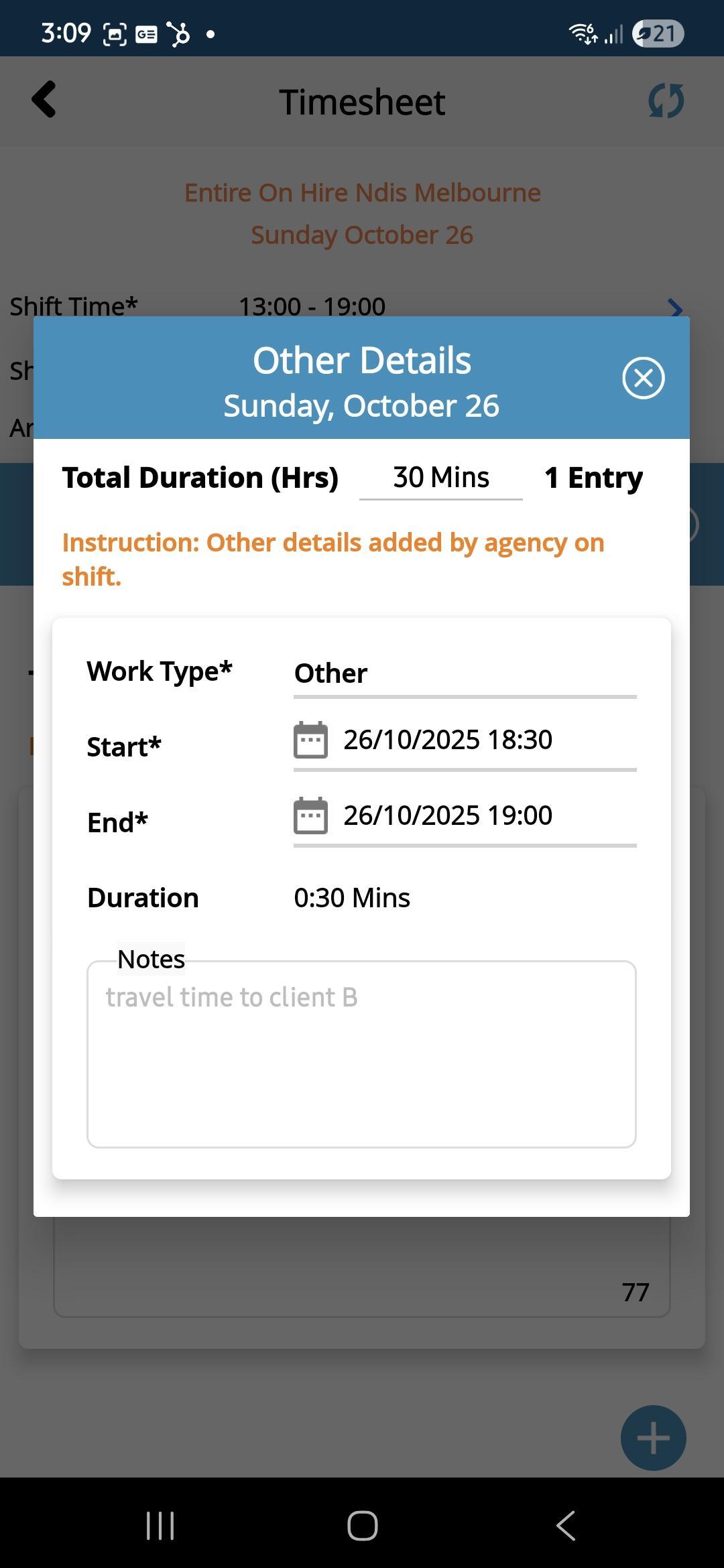Screen dimensions: 724x1568
Task: Open the Work Type dropdown showing Other
Action: (464, 673)
